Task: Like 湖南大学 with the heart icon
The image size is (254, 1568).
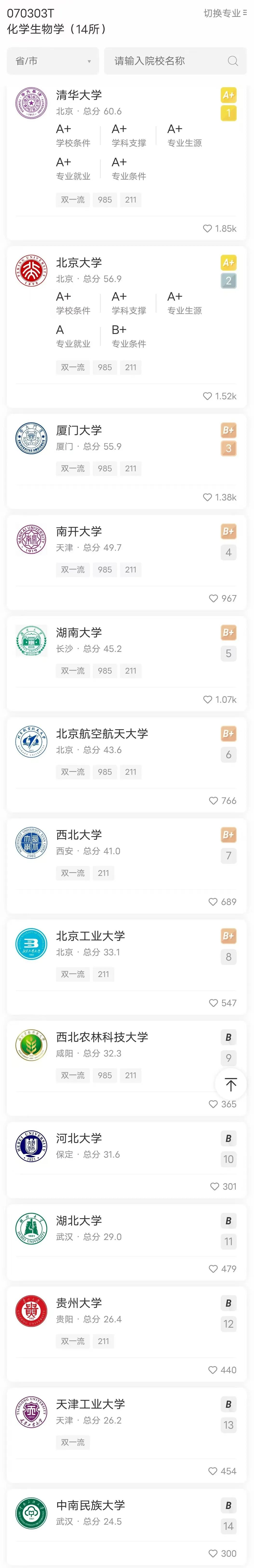Action: tap(208, 699)
